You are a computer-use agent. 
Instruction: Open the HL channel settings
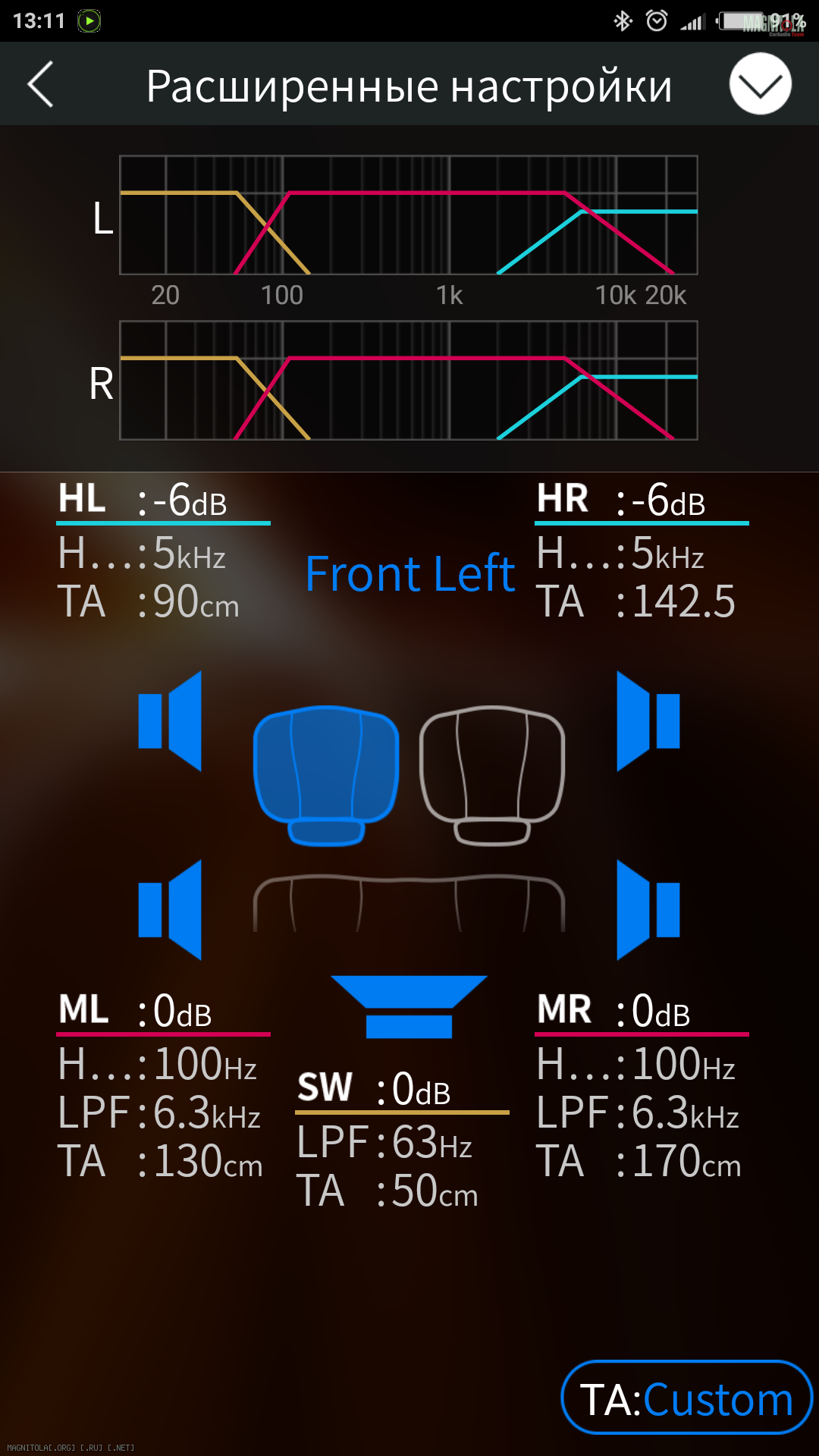[x=163, y=550]
